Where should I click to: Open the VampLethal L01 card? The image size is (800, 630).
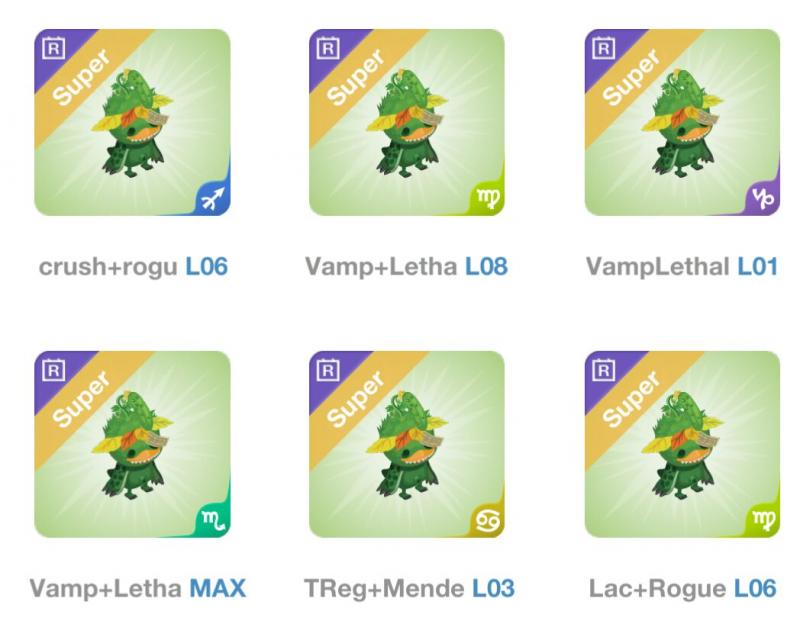[682, 122]
